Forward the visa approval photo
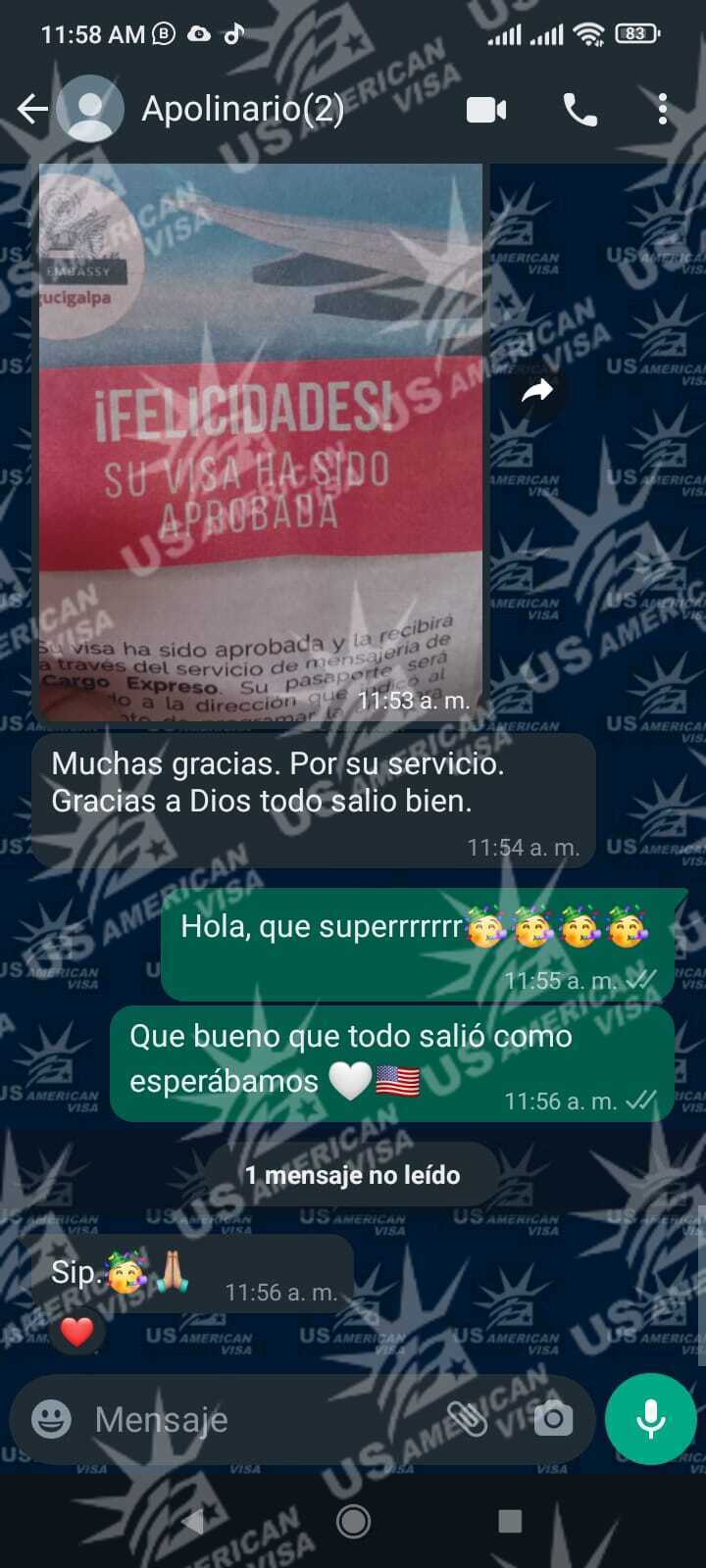706x1568 pixels. click(537, 392)
